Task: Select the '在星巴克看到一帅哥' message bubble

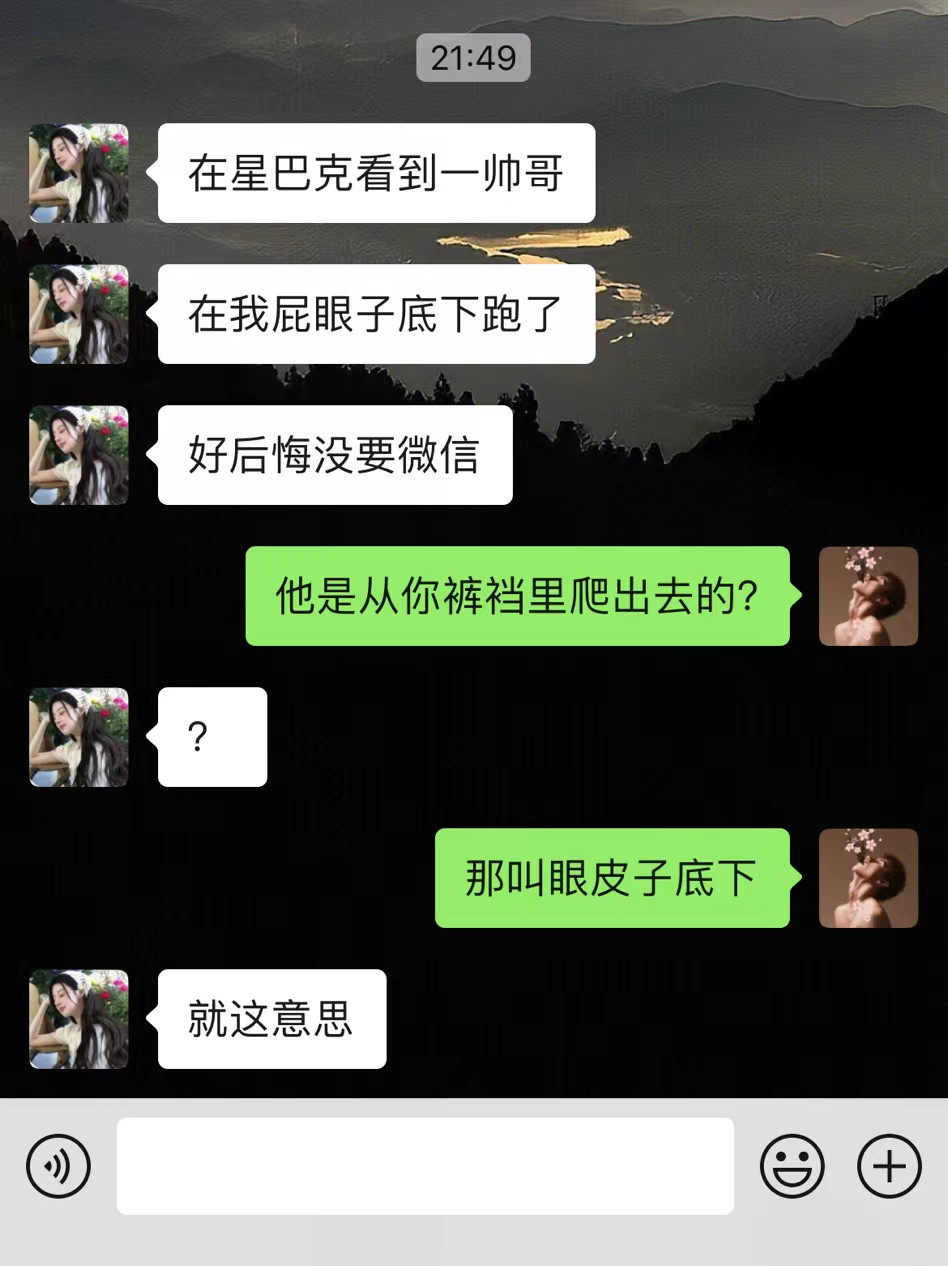Action: pos(375,172)
